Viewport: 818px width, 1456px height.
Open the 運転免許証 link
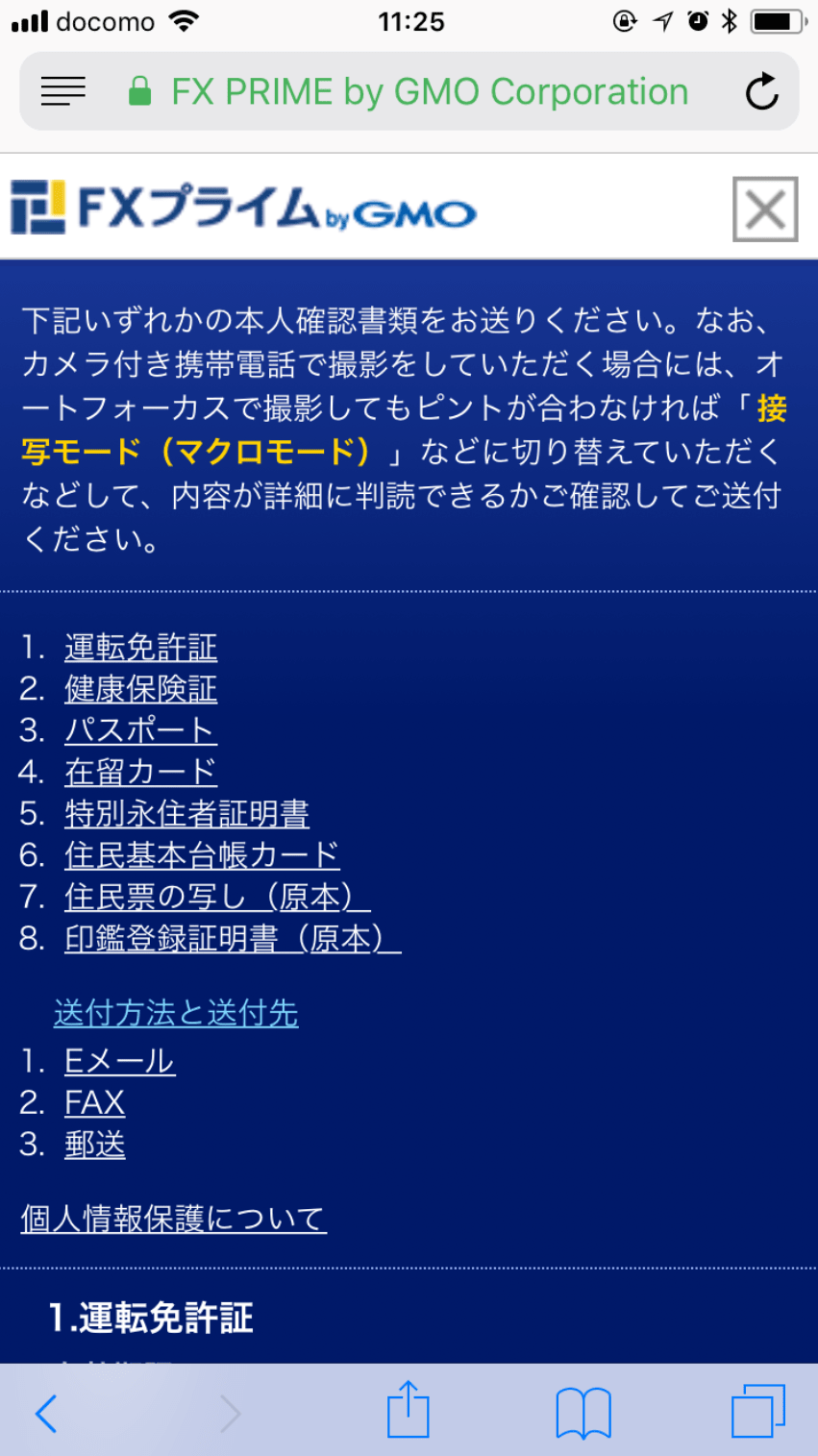[x=140, y=648]
